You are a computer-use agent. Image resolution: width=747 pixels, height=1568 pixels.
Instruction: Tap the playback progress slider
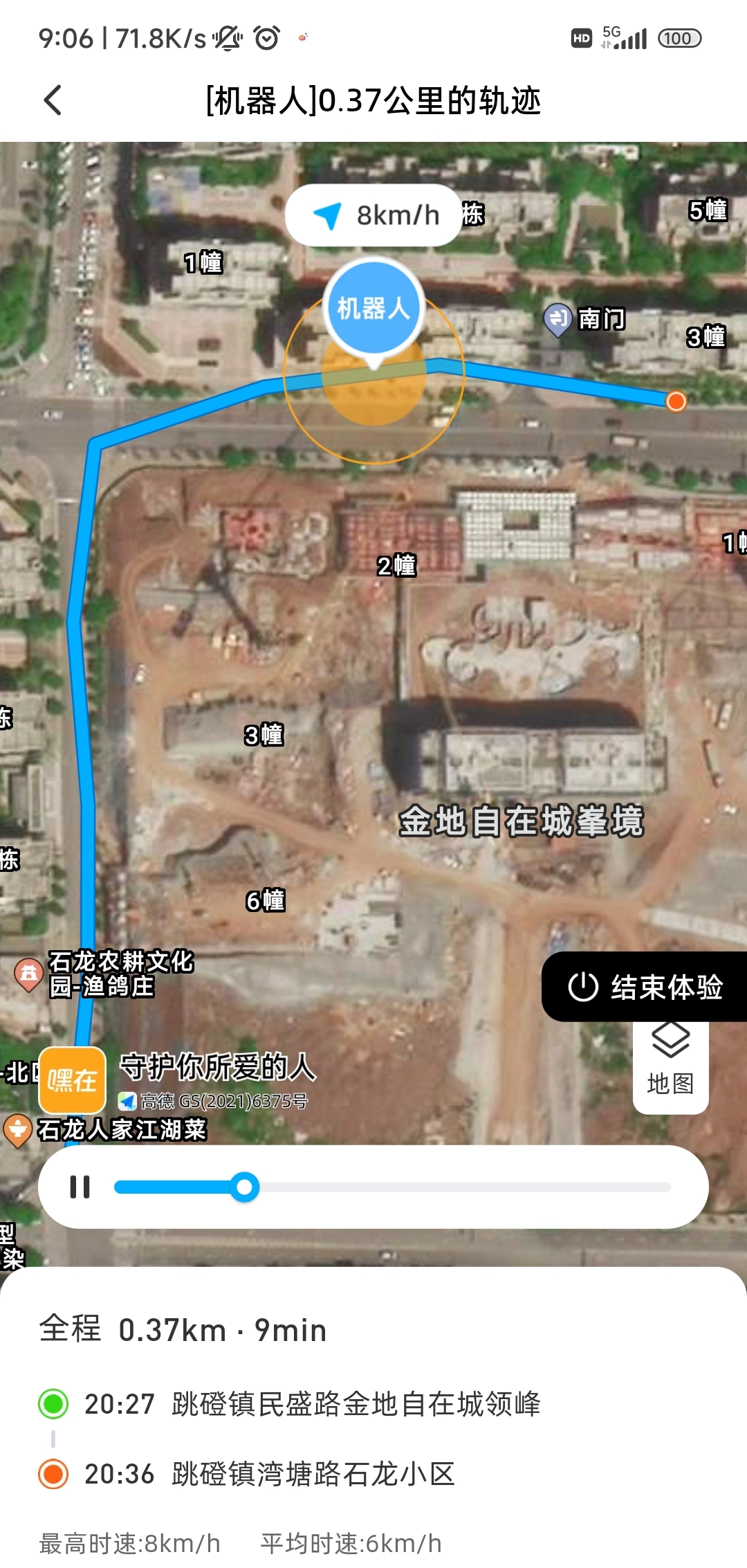(391, 1187)
